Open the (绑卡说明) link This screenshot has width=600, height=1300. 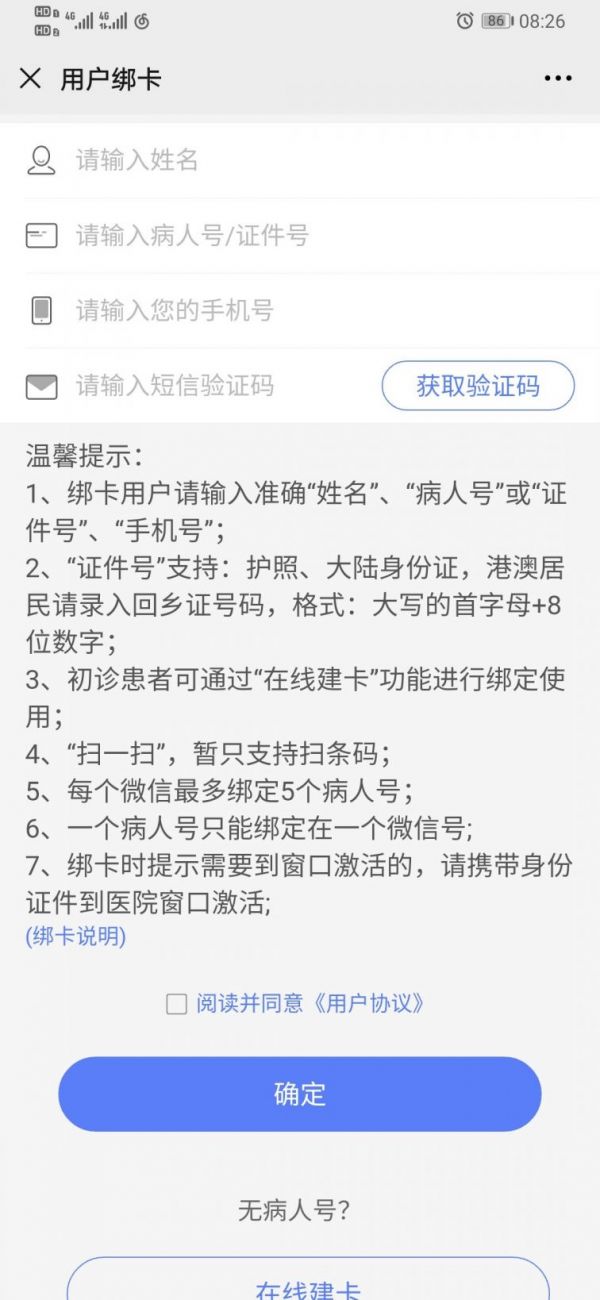click(76, 937)
